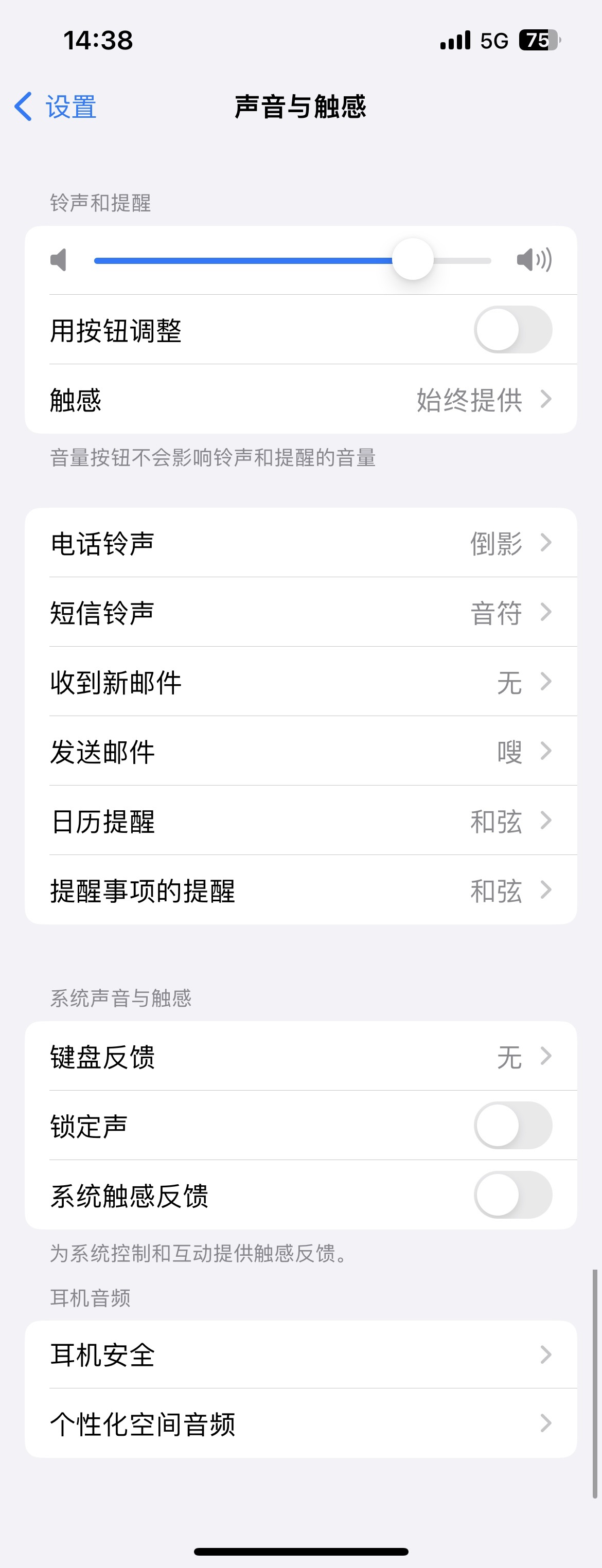The image size is (602, 1568).
Task: Open 日历提醒 alert sound
Action: point(300,821)
